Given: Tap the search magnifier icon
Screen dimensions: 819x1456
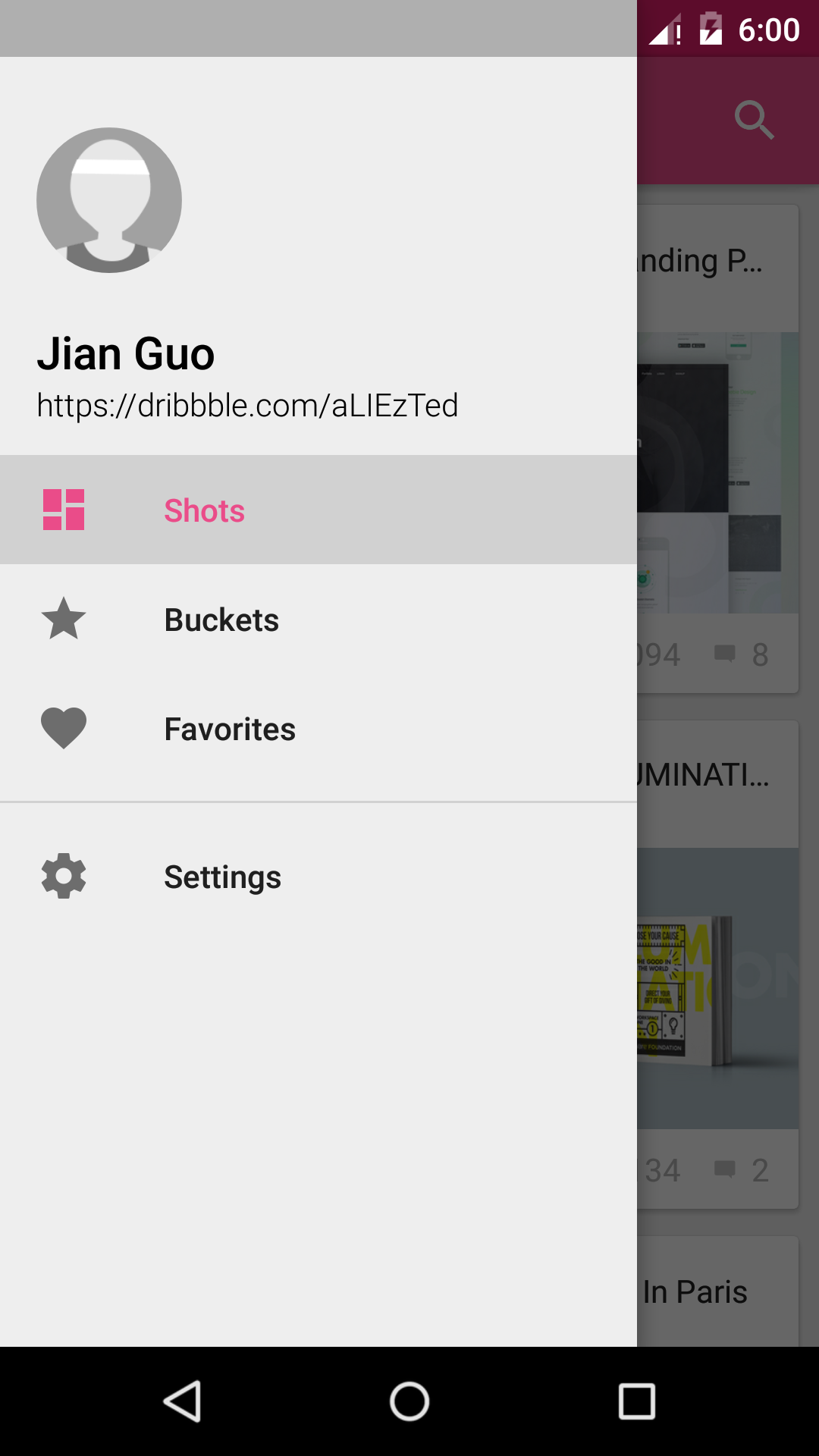Looking at the screenshot, I should 754,120.
